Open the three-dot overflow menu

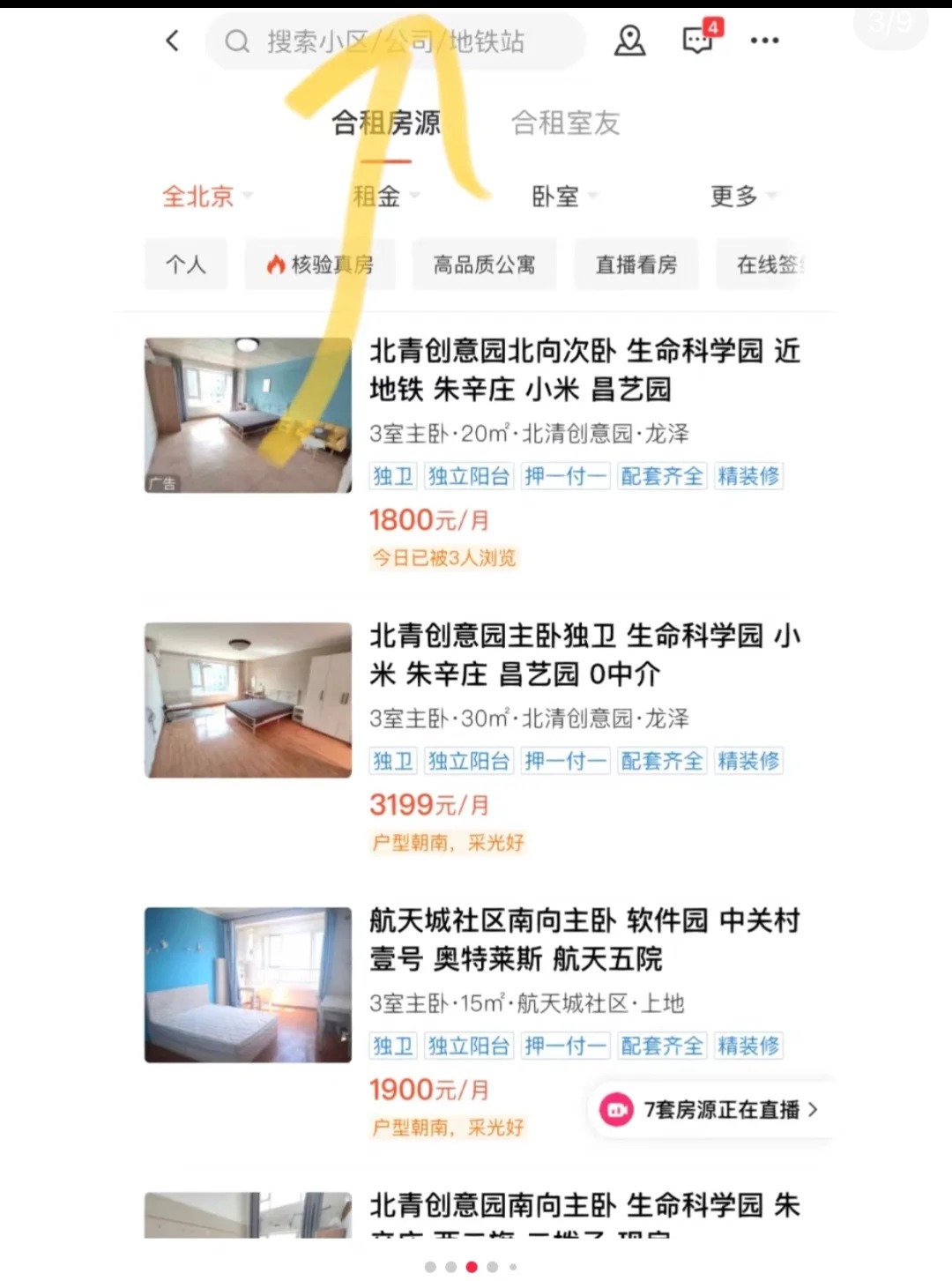pos(764,41)
